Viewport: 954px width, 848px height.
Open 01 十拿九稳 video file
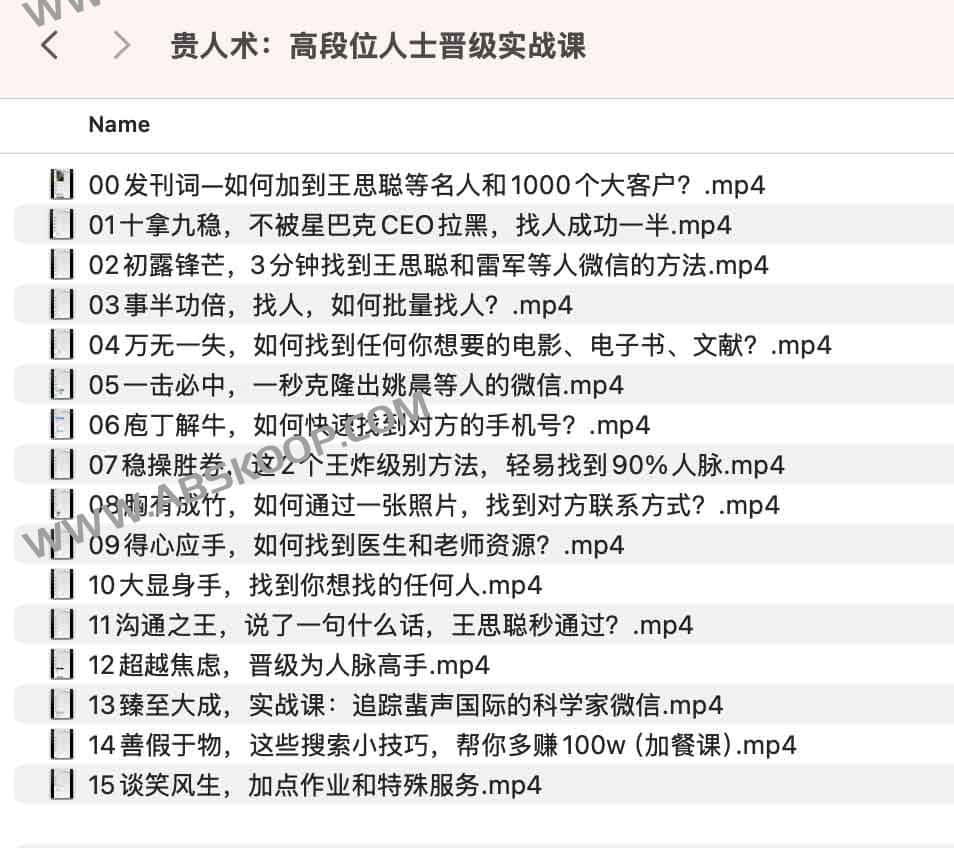coord(409,225)
